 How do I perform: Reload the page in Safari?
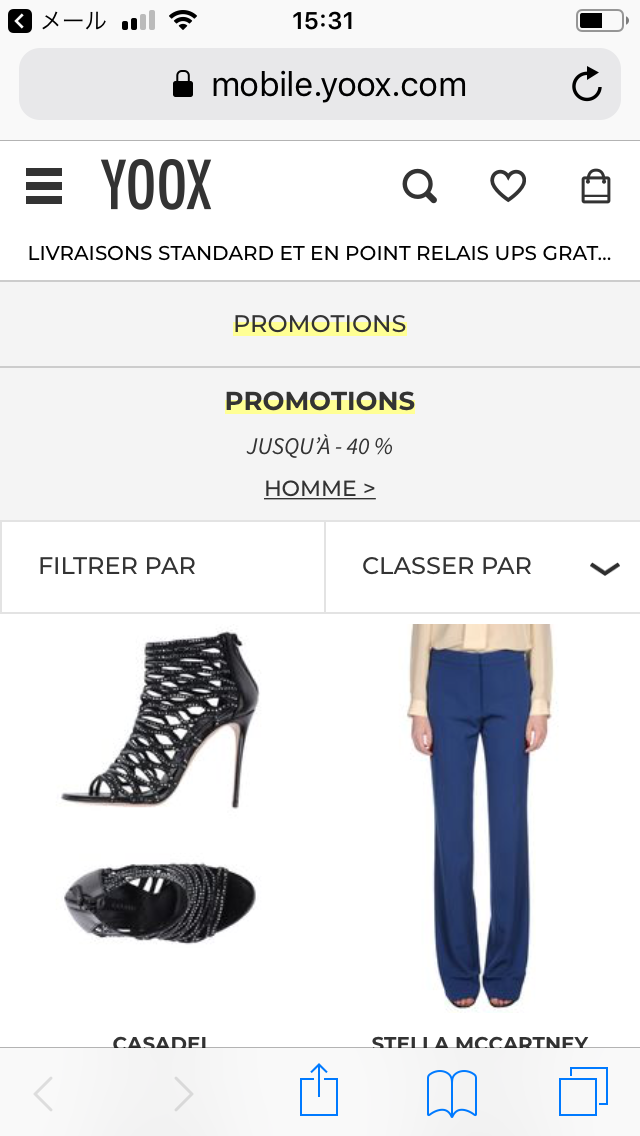586,84
